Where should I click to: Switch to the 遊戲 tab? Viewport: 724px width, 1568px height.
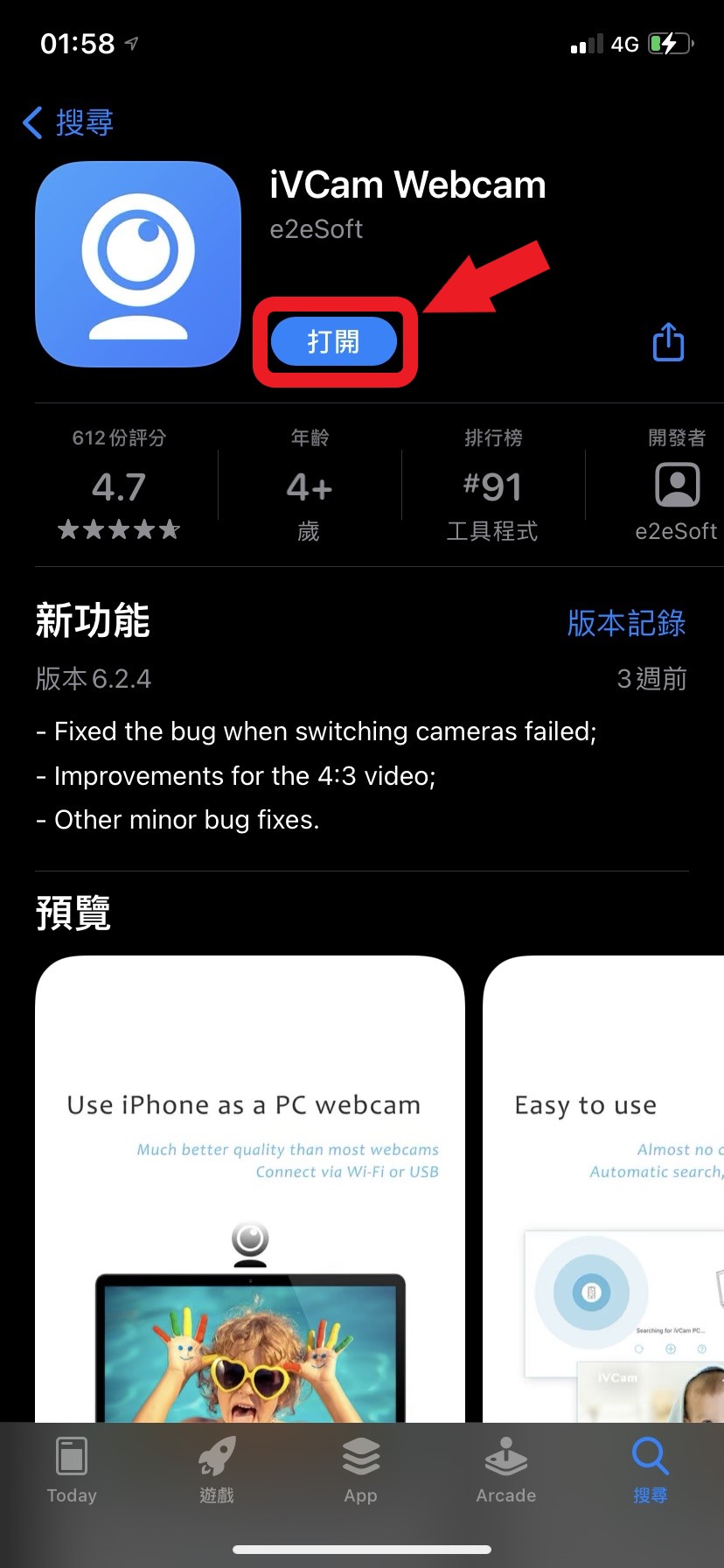[217, 1472]
